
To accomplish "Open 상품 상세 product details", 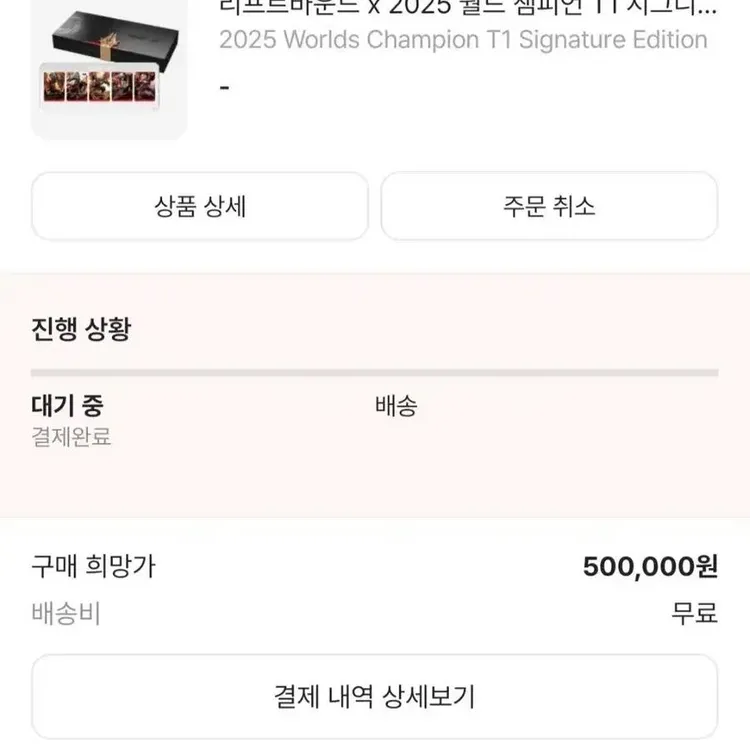I will pos(200,206).
